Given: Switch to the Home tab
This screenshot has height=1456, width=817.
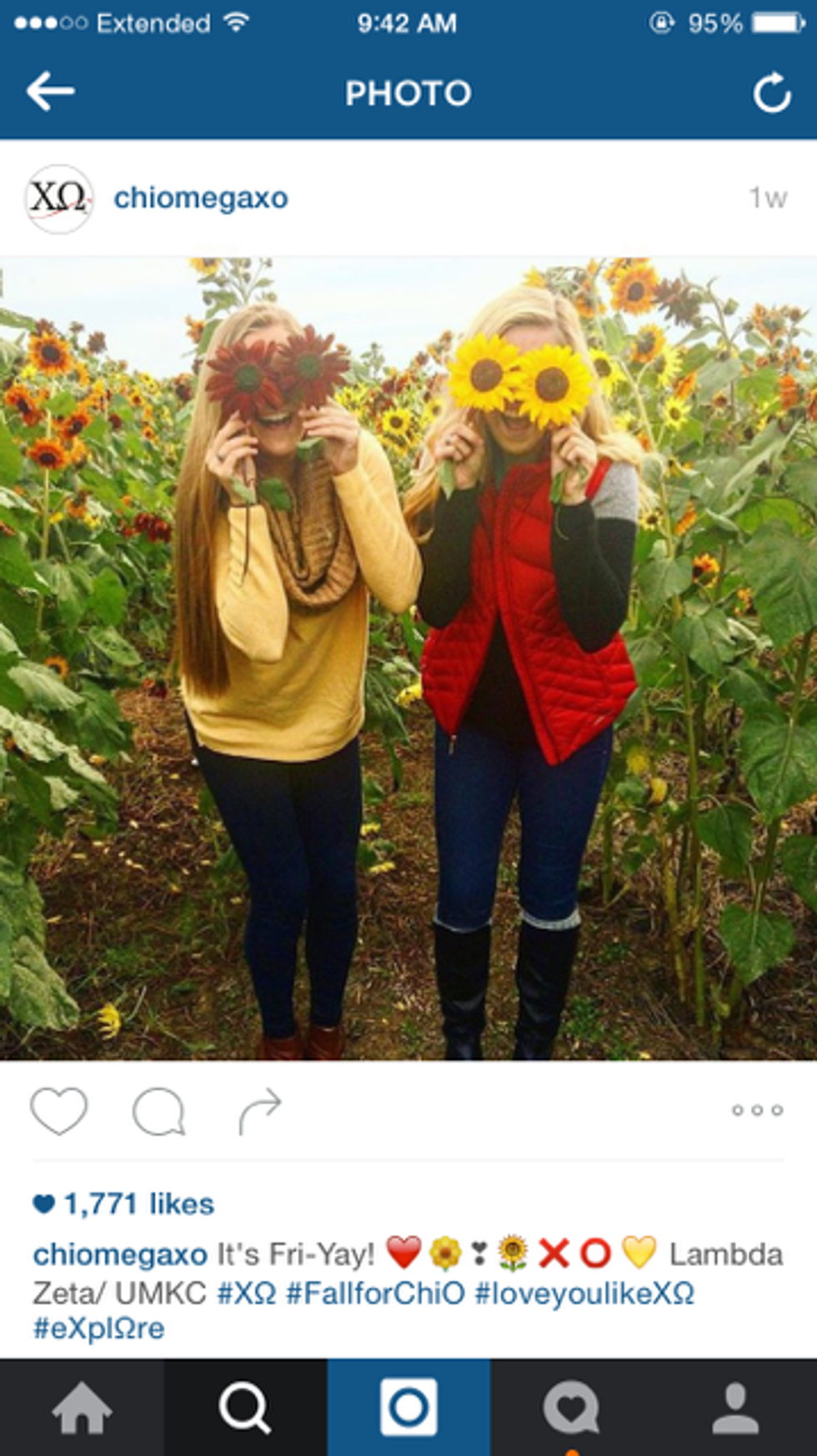Looking at the screenshot, I should pos(82,1408).
